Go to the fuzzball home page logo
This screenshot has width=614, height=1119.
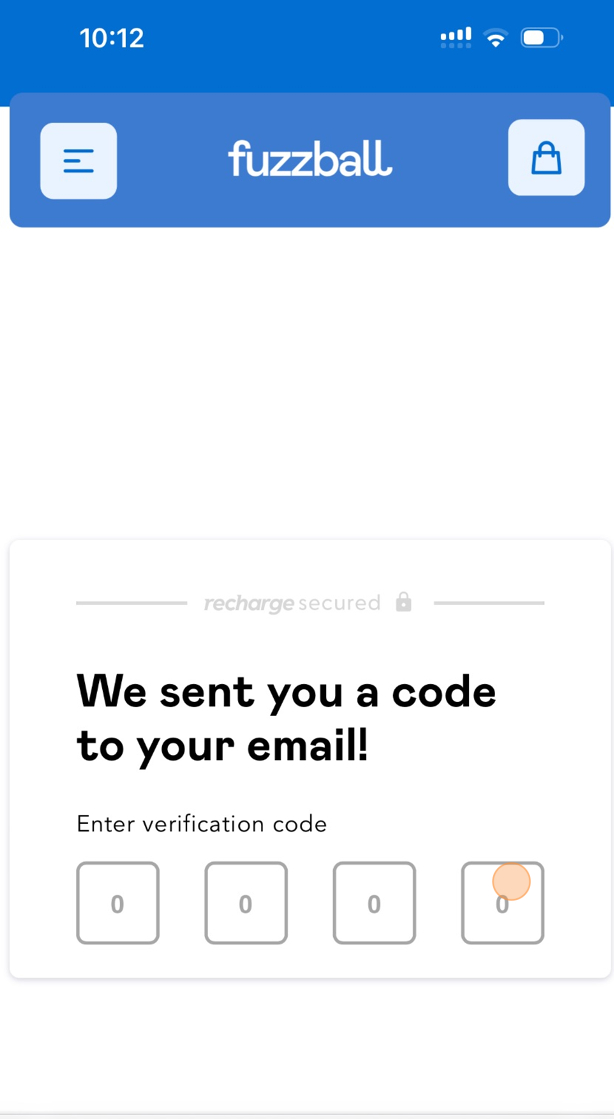(x=310, y=159)
